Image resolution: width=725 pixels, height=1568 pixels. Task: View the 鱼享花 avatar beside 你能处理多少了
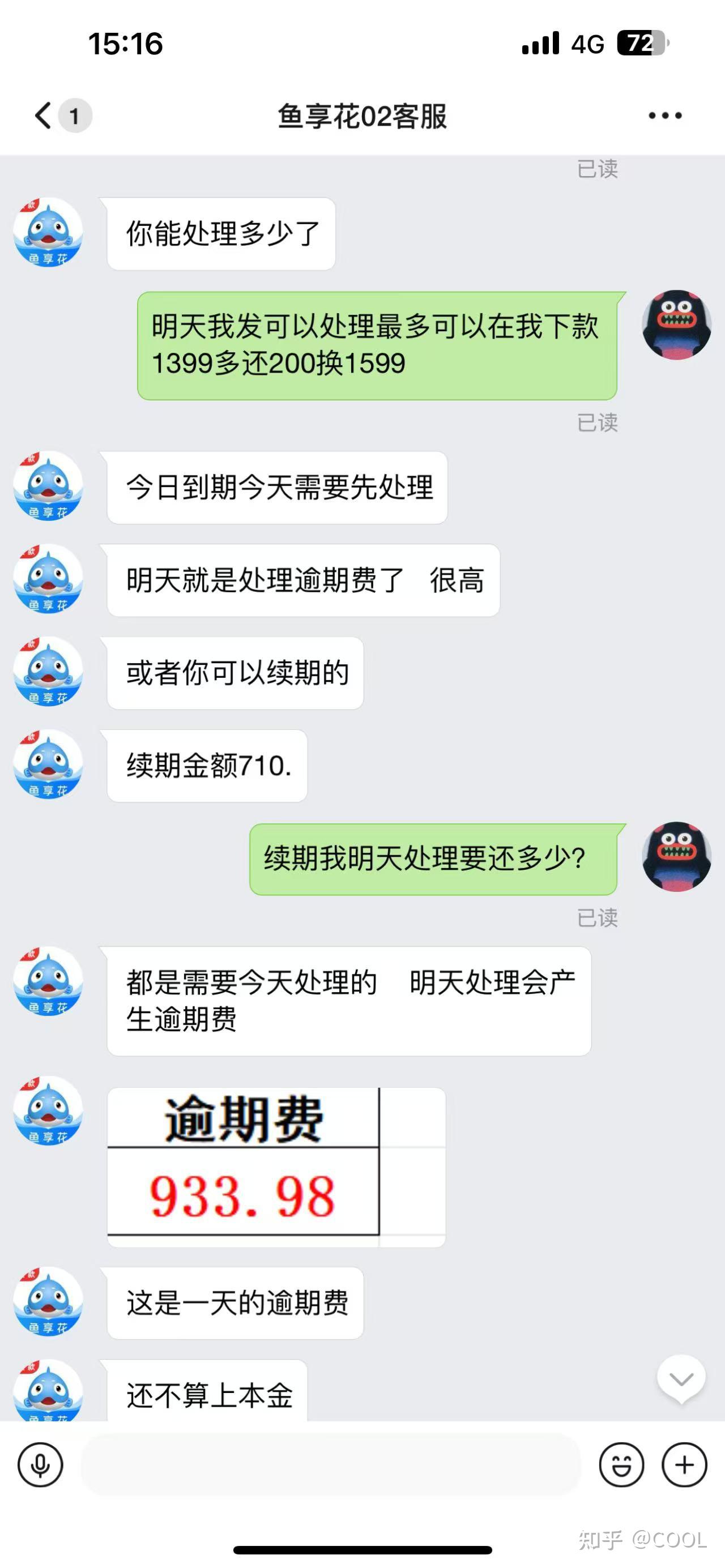point(48,233)
